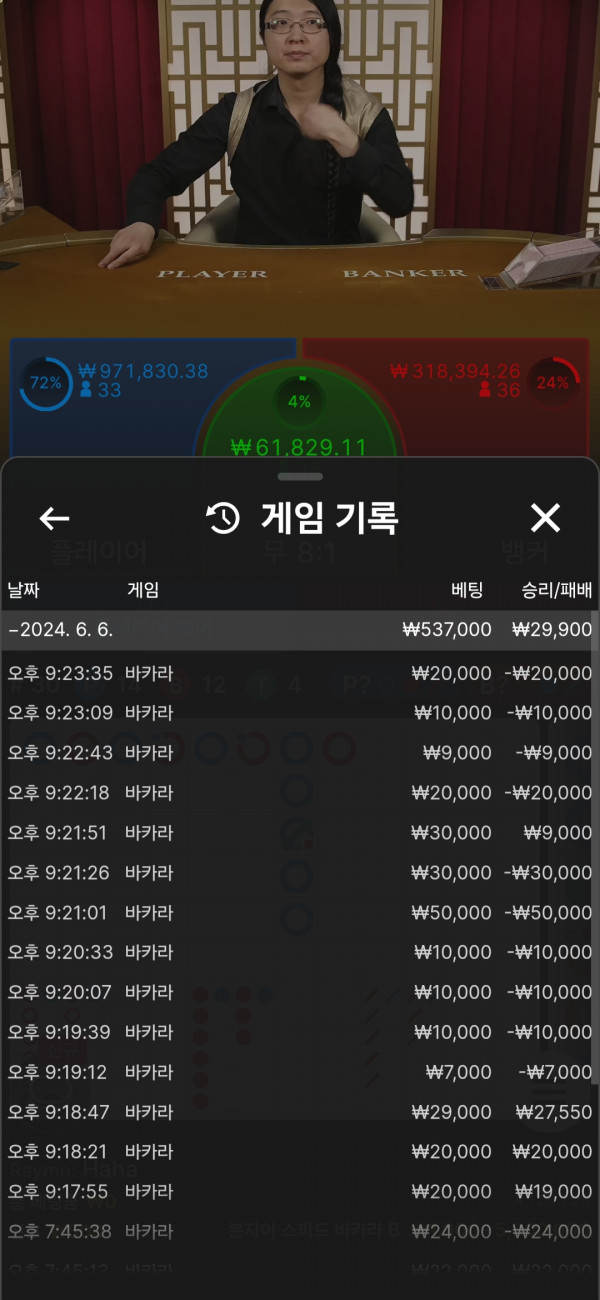This screenshot has height=1300, width=600.
Task: Pick the 오후 9:18:21 바카라 row
Action: (298, 1152)
